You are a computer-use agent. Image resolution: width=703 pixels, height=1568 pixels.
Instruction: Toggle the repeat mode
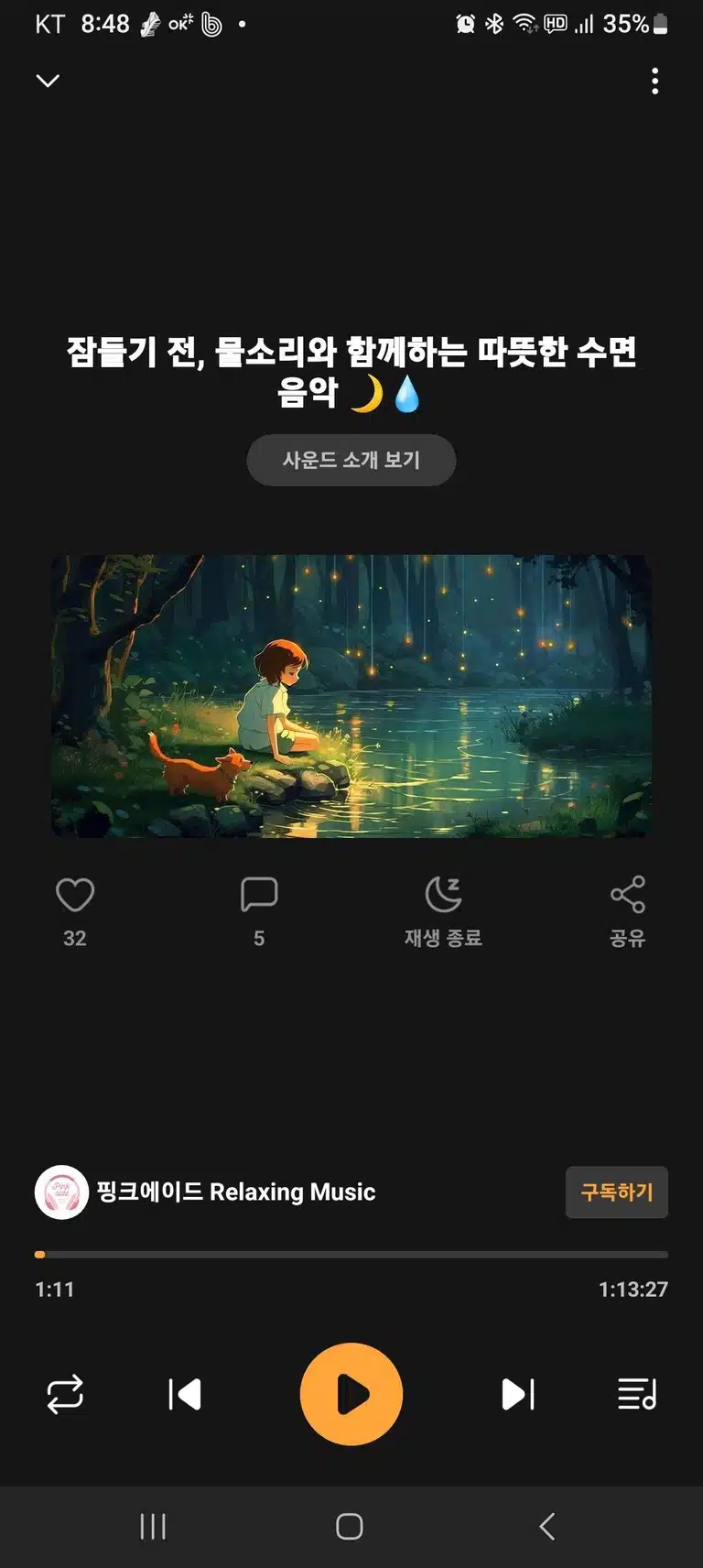pyautogui.click(x=65, y=1394)
